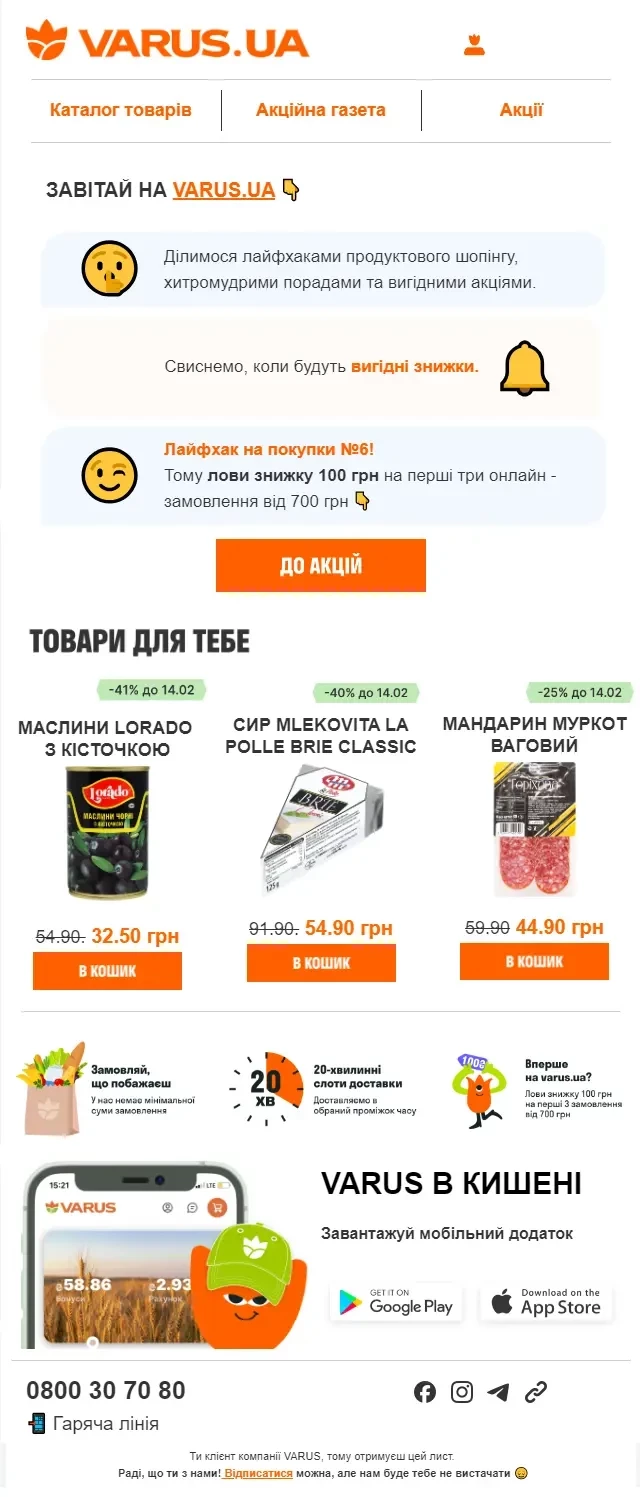Add Маслини Lorado to the cart
Viewport: 640px width, 1497px height.
tap(107, 971)
